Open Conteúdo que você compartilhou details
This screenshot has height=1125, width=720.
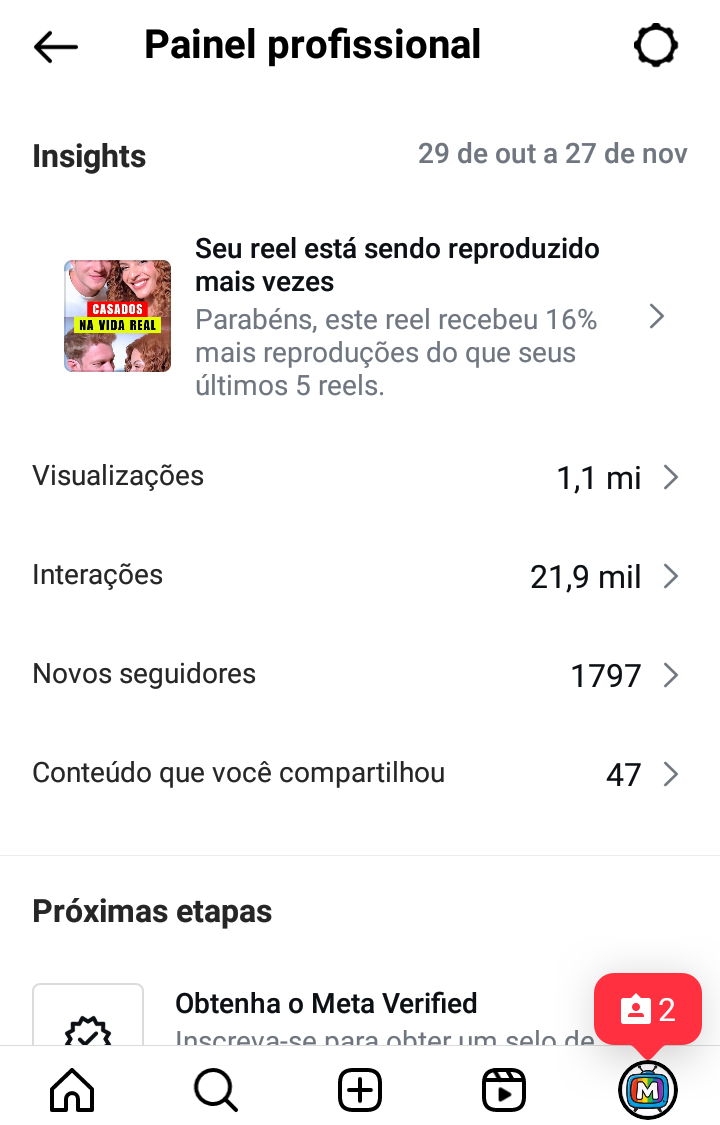click(x=670, y=774)
